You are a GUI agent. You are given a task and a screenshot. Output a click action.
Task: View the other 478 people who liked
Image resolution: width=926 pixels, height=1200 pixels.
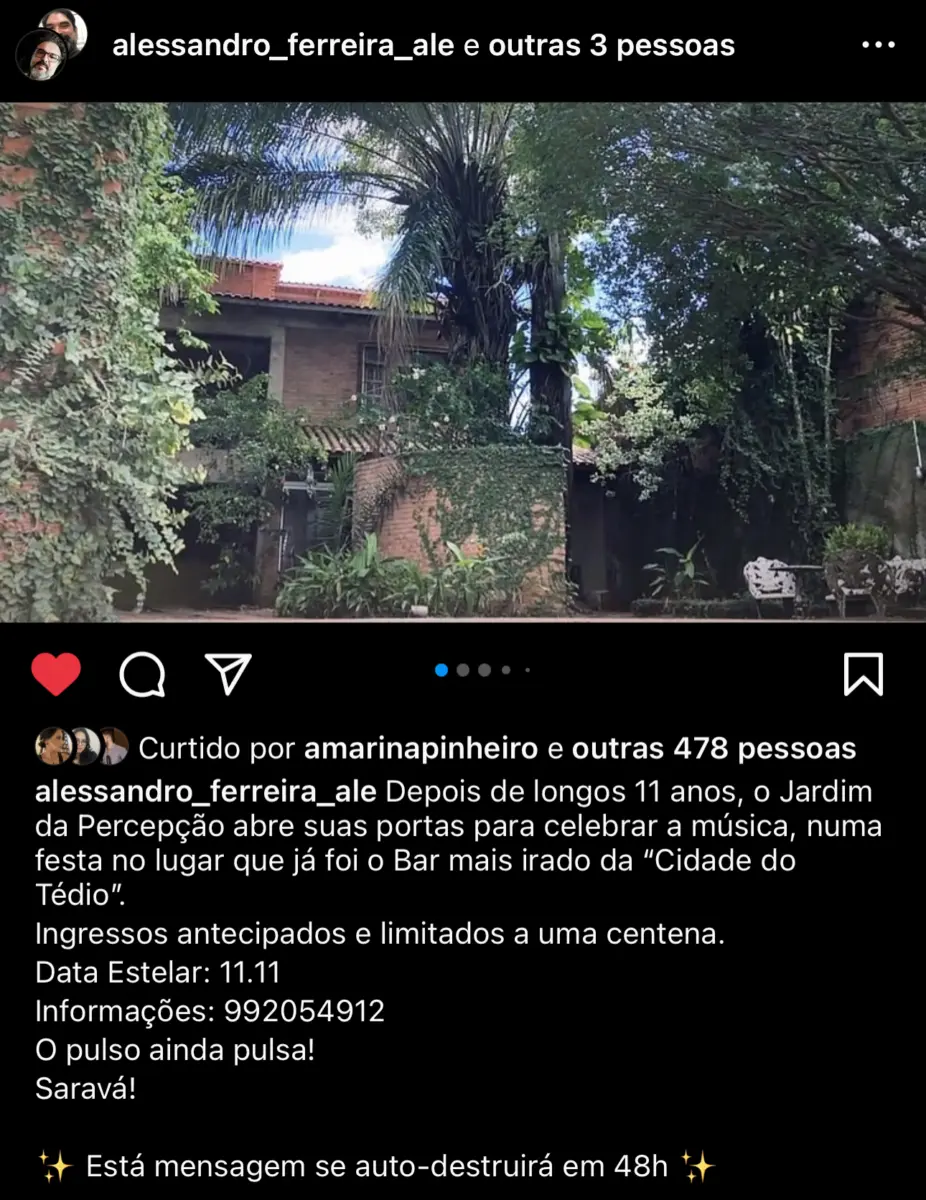[x=714, y=748]
